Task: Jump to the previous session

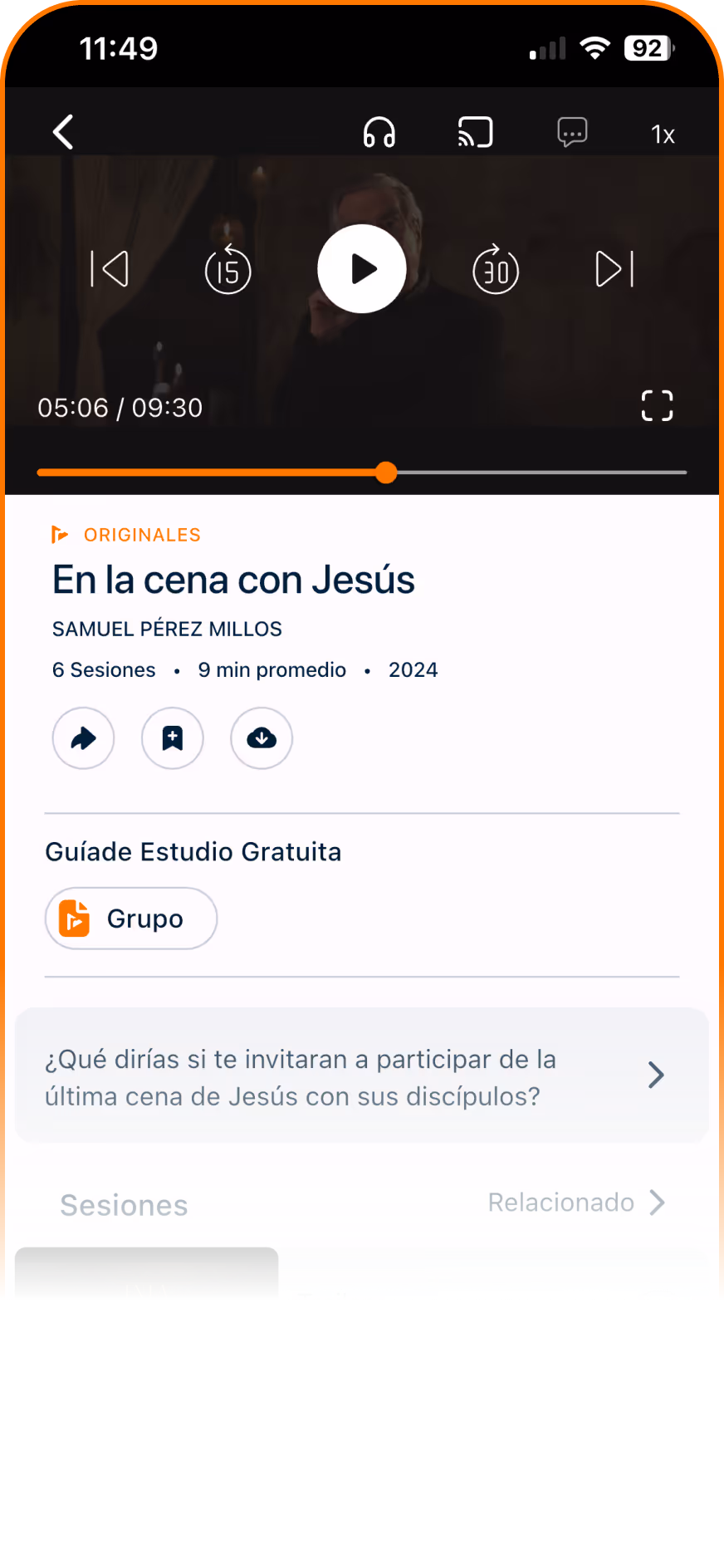Action: 110,269
